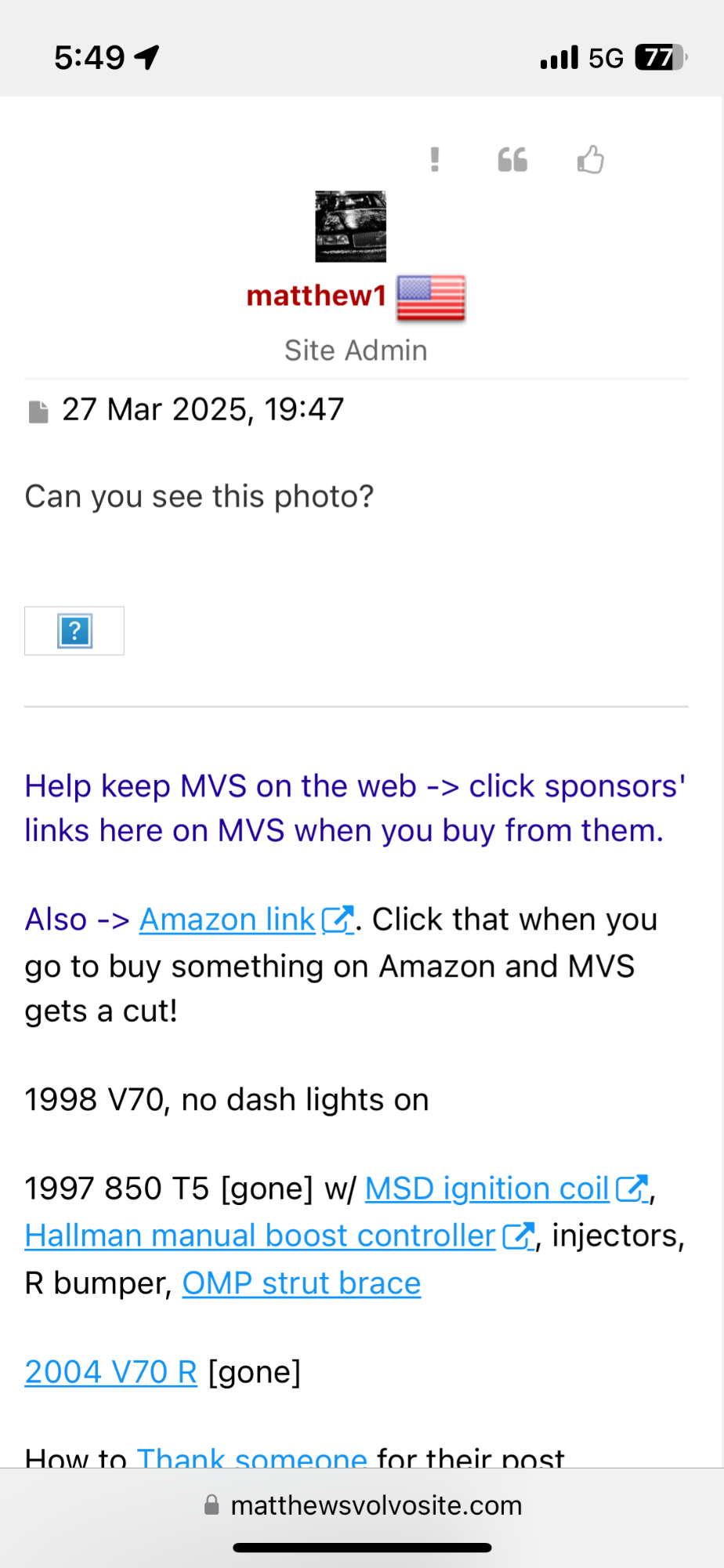Open matthew1's profile from the username

coord(317,296)
